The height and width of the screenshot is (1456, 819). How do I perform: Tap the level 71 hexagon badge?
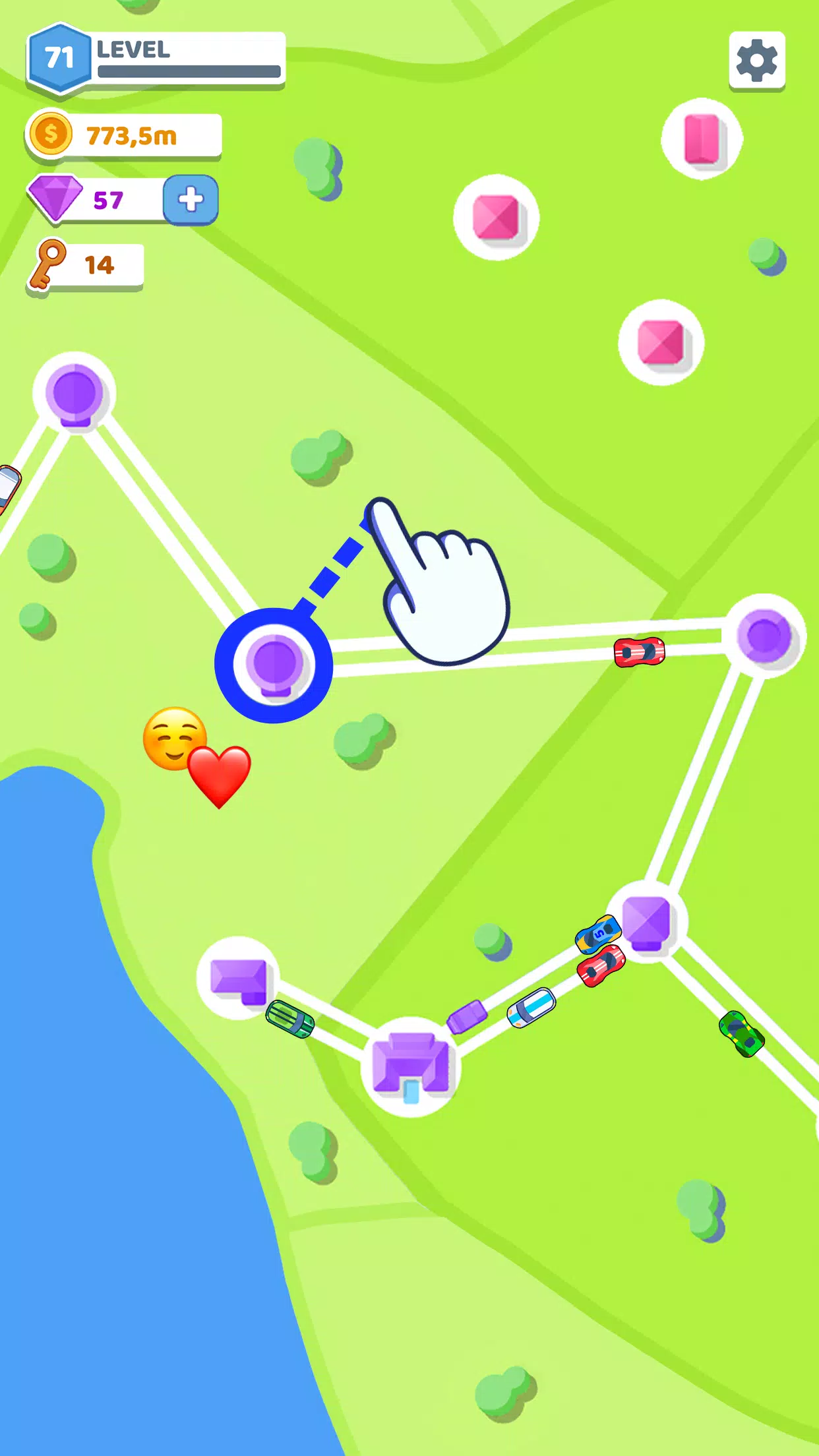tap(60, 55)
